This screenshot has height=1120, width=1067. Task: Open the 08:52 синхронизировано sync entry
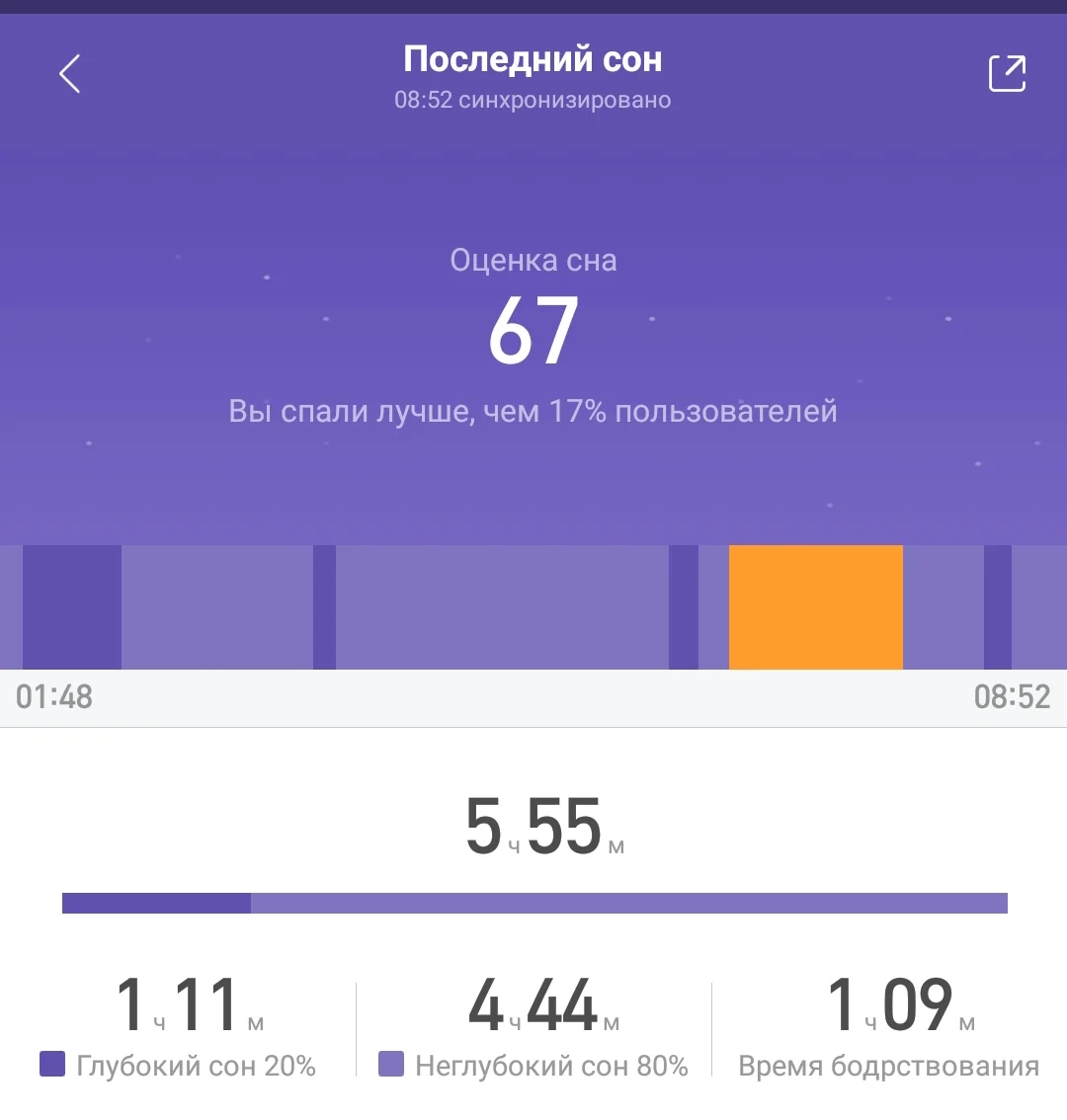tap(533, 99)
